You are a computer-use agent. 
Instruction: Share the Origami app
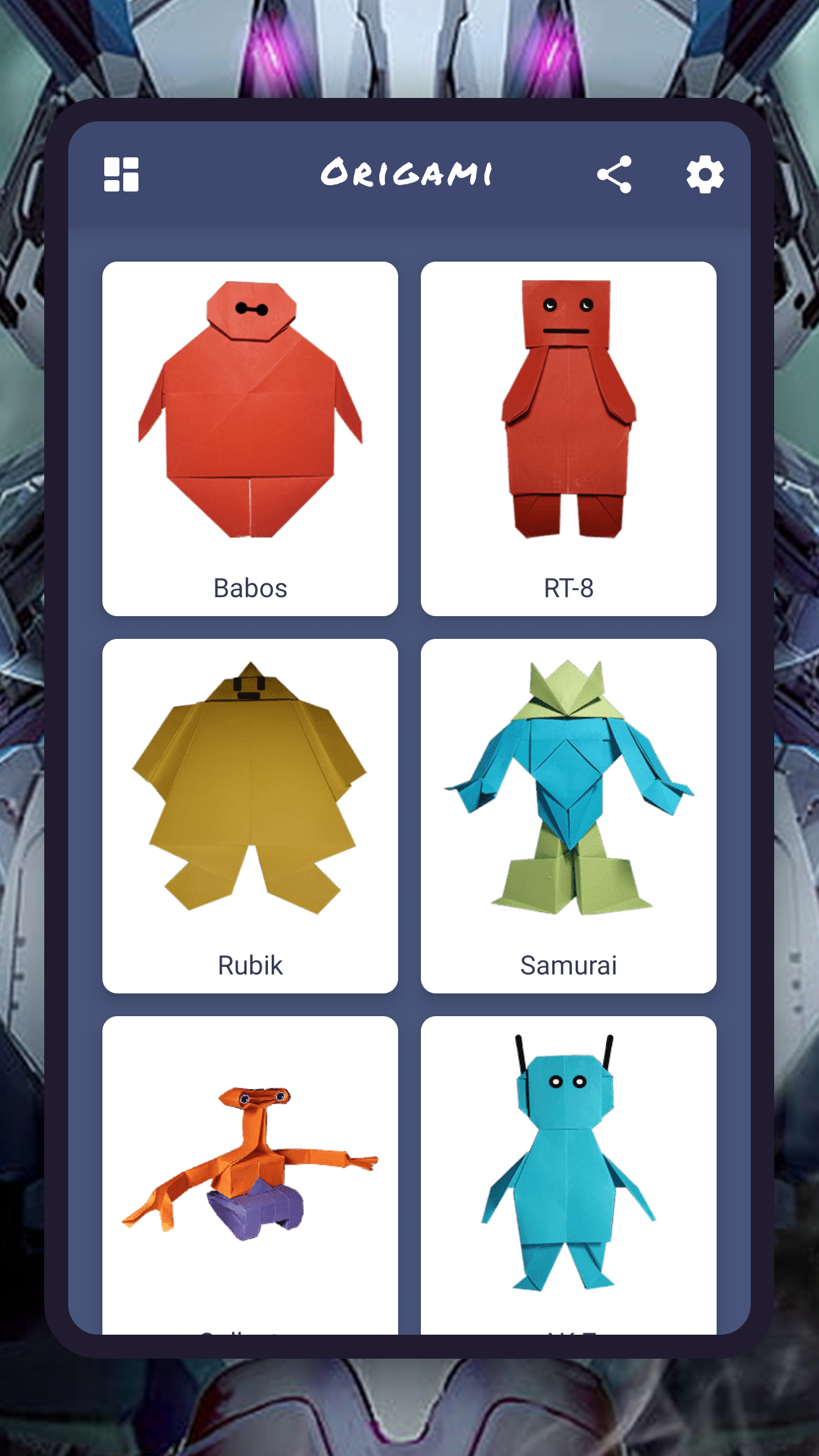coord(614,174)
